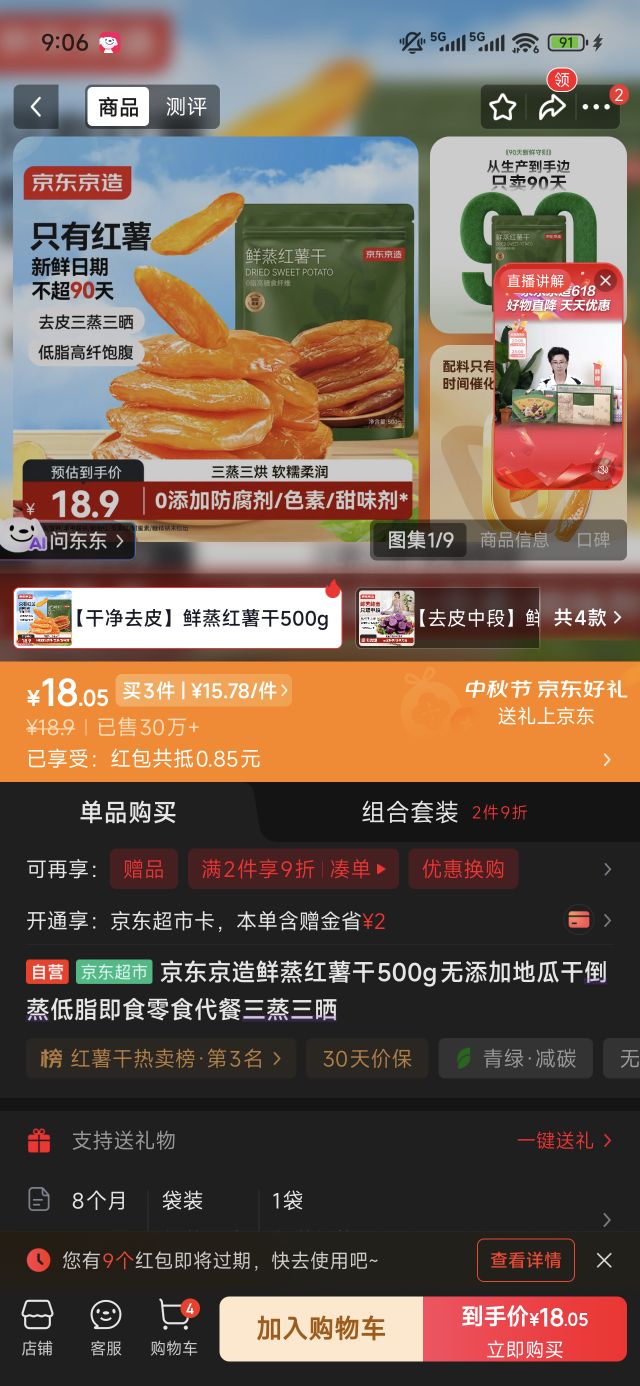Tap 加入购物车 to add to cart
The height and width of the screenshot is (1386, 640).
321,1328
